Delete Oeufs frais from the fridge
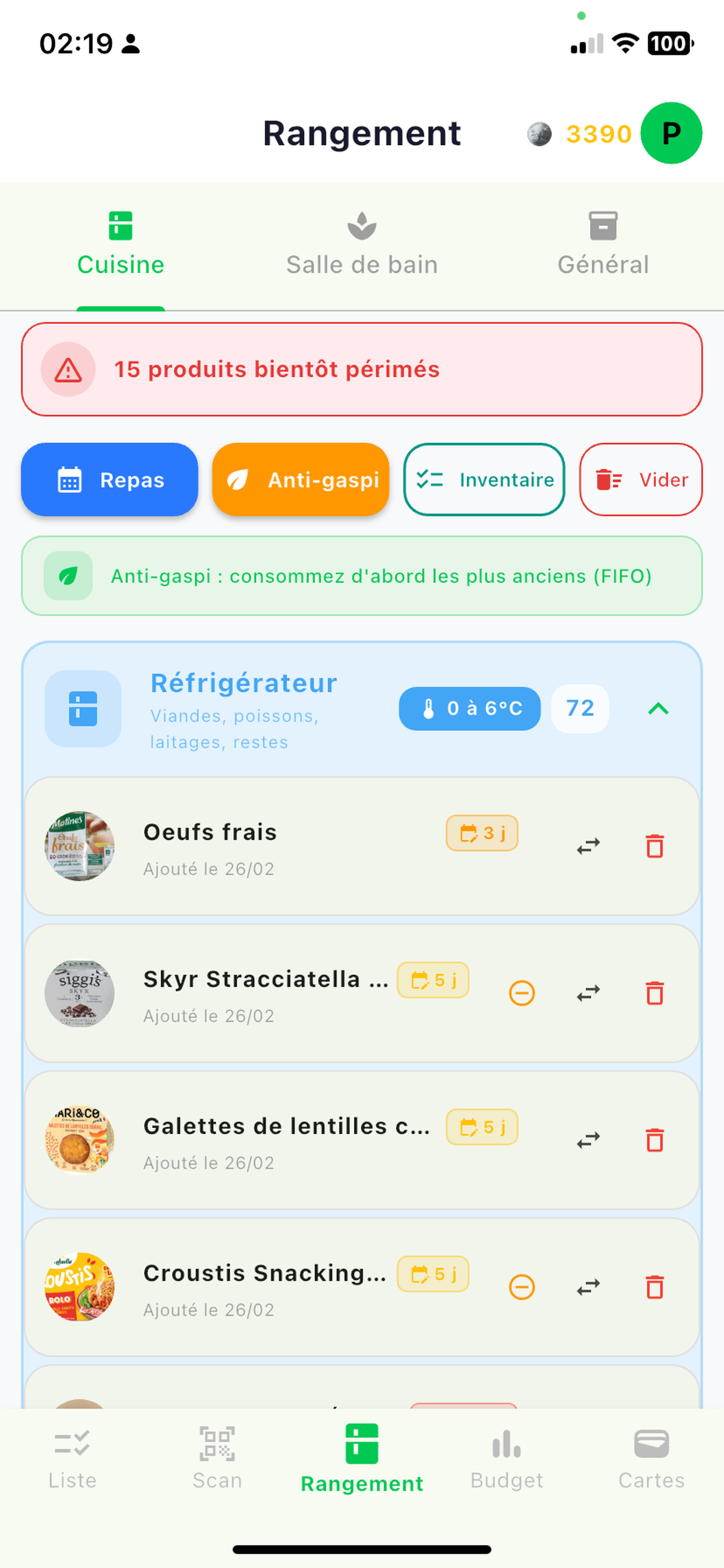This screenshot has height=1568, width=724. [655, 846]
